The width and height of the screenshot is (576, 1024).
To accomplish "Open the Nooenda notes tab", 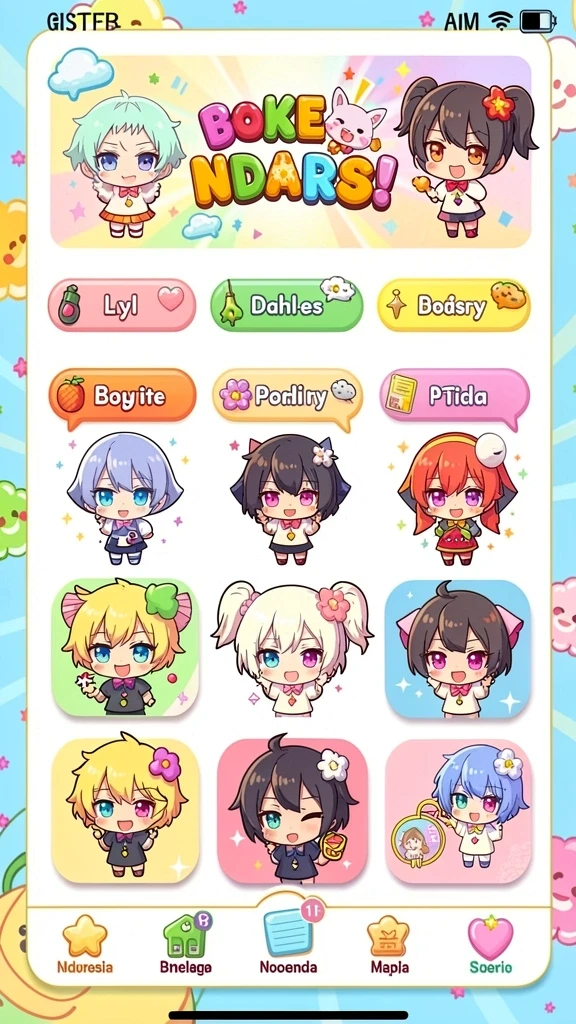I will (289, 943).
